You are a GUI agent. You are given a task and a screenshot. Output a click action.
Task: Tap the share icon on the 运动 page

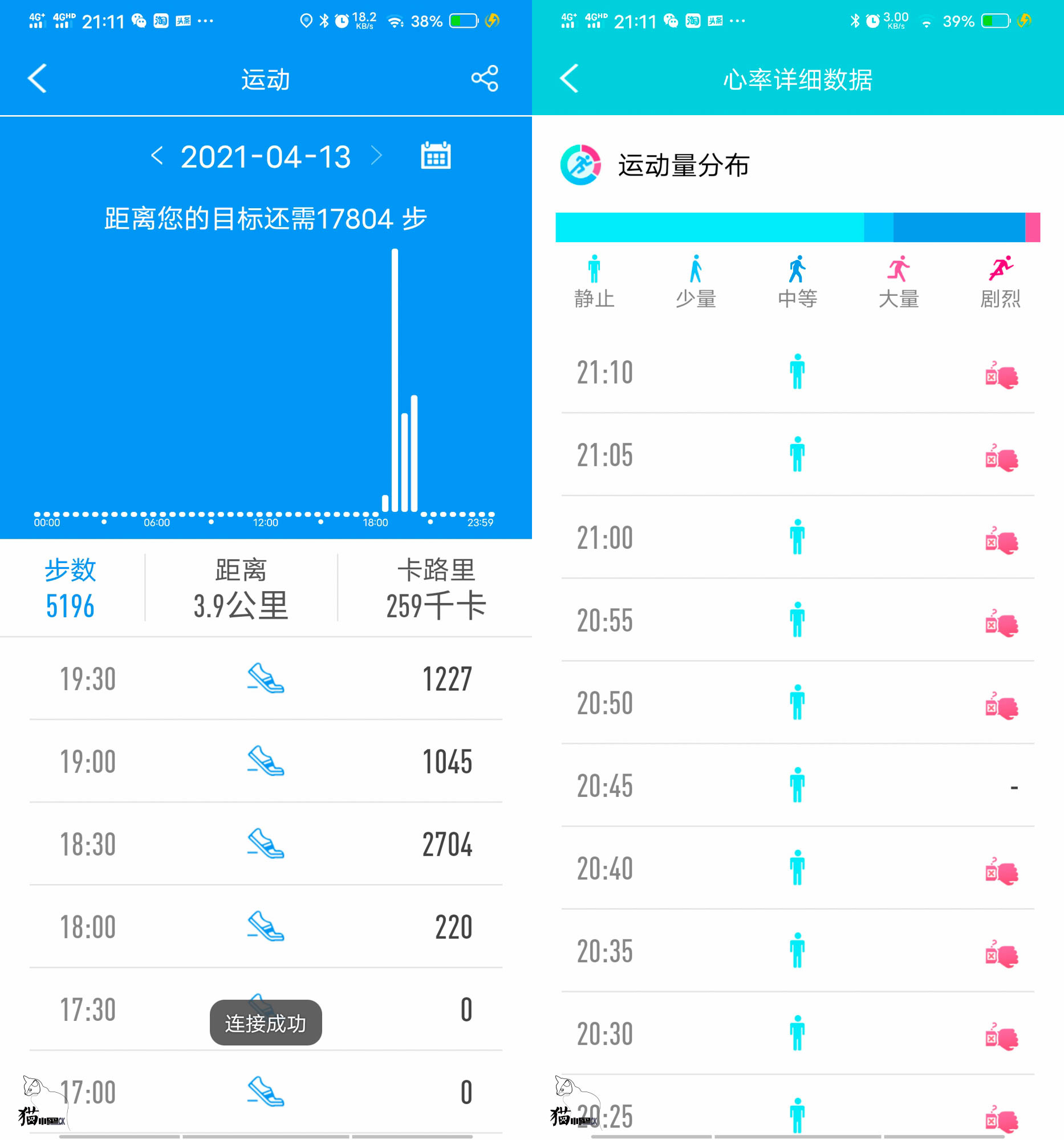click(484, 79)
